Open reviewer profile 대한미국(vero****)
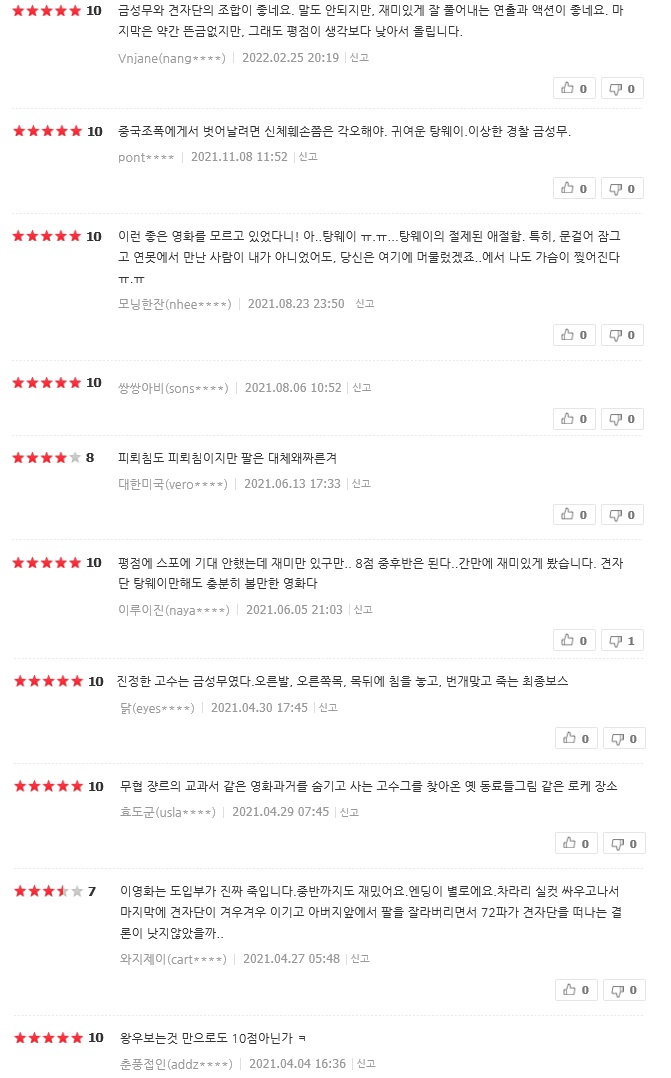This screenshot has width=671, height=1078. click(x=172, y=484)
